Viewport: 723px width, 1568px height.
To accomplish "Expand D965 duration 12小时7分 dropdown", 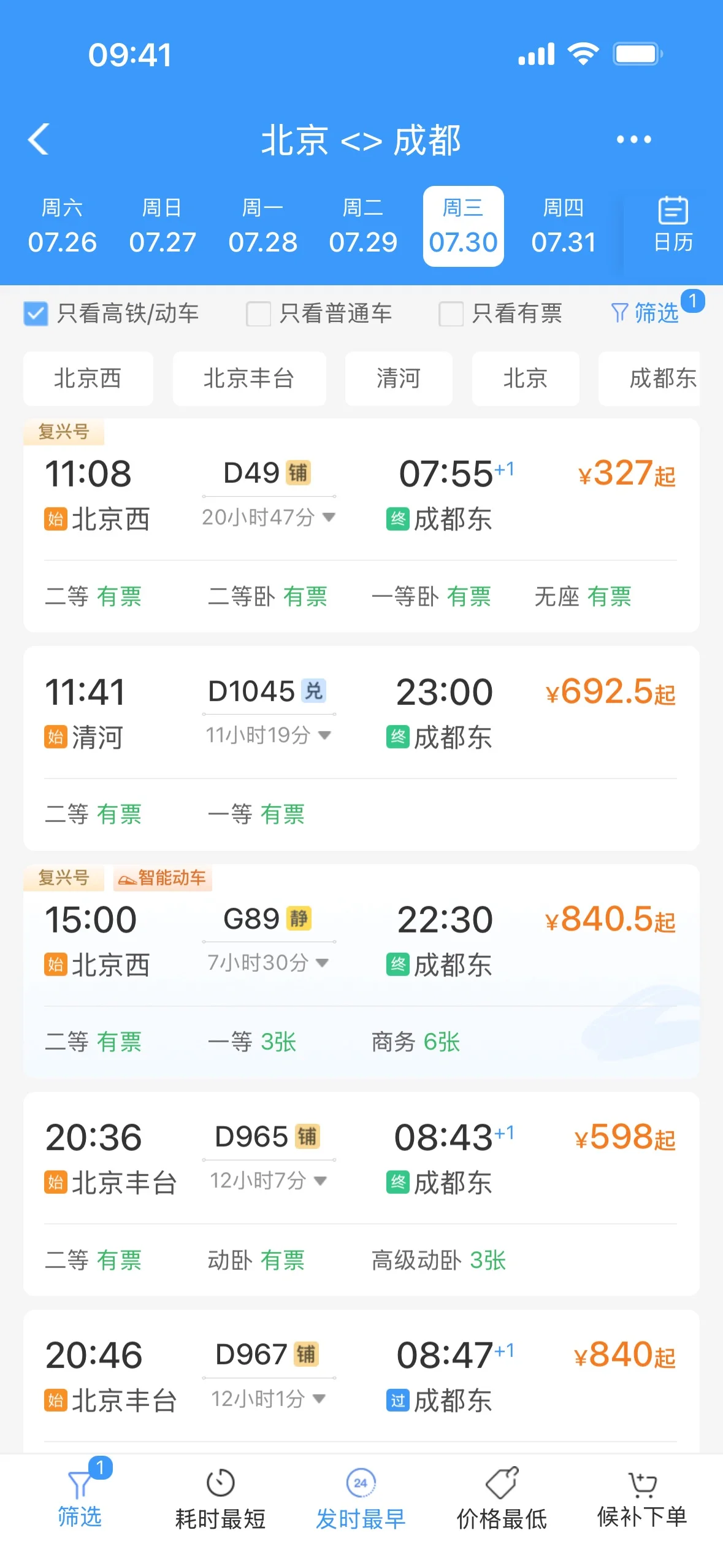I will coord(268,1180).
